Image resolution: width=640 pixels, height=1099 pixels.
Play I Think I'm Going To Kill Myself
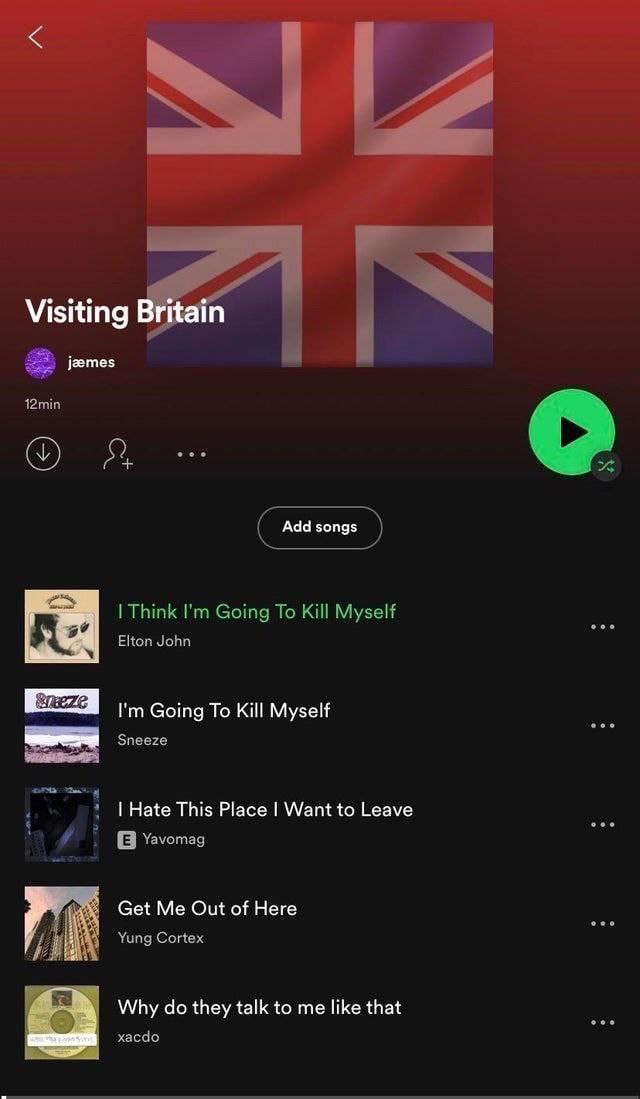point(257,611)
